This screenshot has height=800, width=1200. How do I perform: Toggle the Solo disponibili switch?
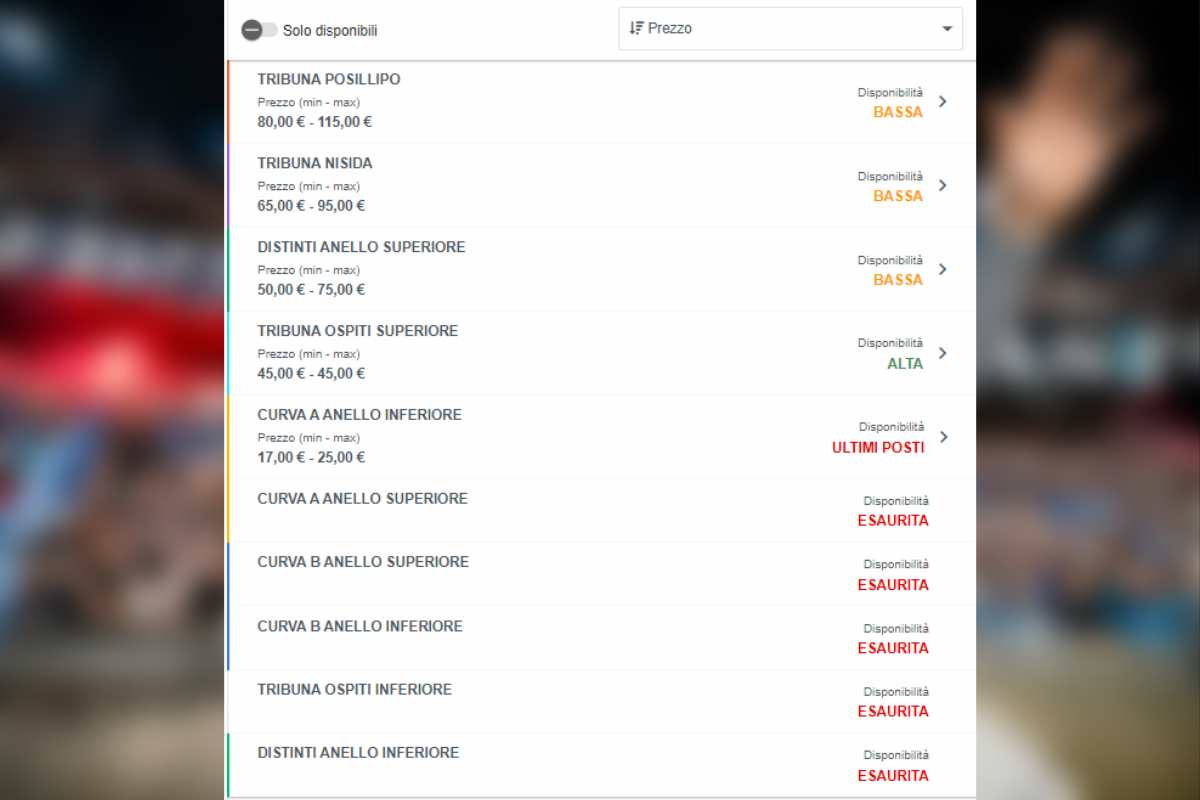tap(259, 30)
